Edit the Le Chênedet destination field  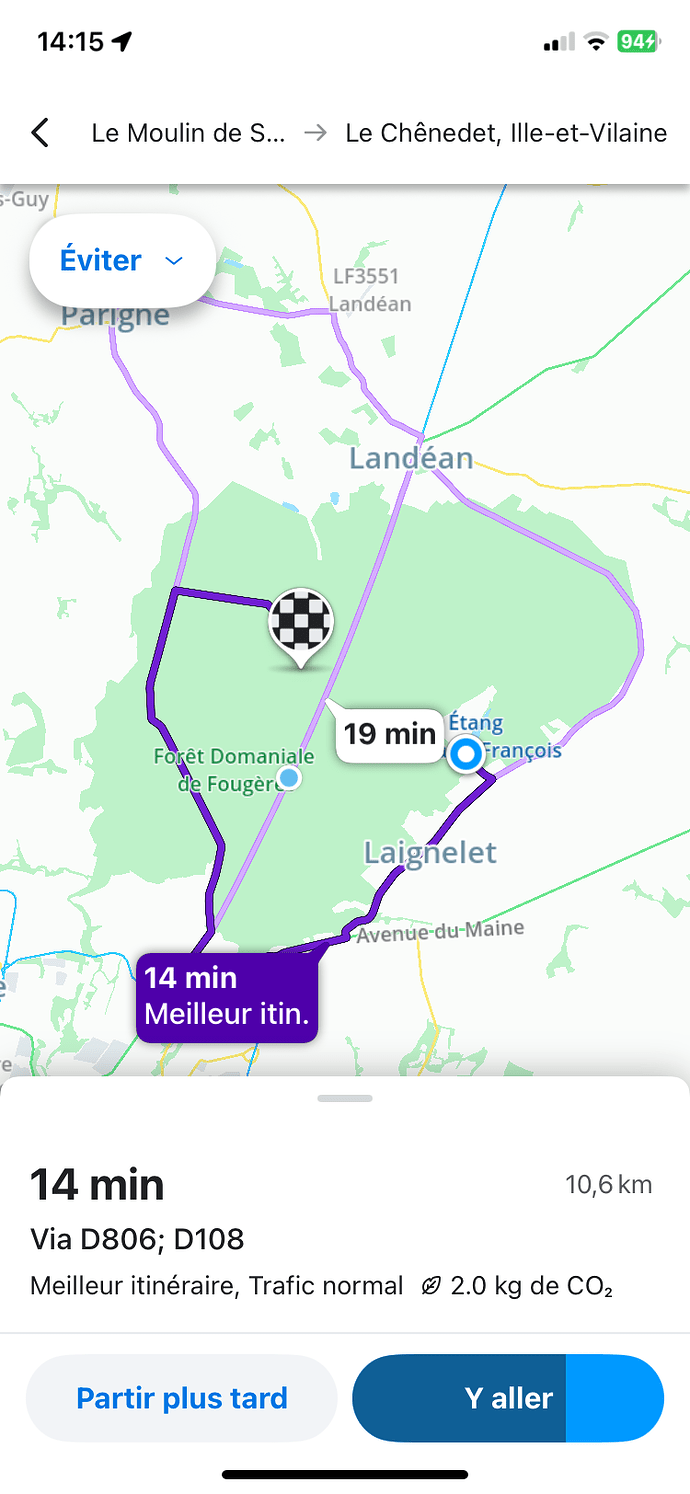point(505,133)
